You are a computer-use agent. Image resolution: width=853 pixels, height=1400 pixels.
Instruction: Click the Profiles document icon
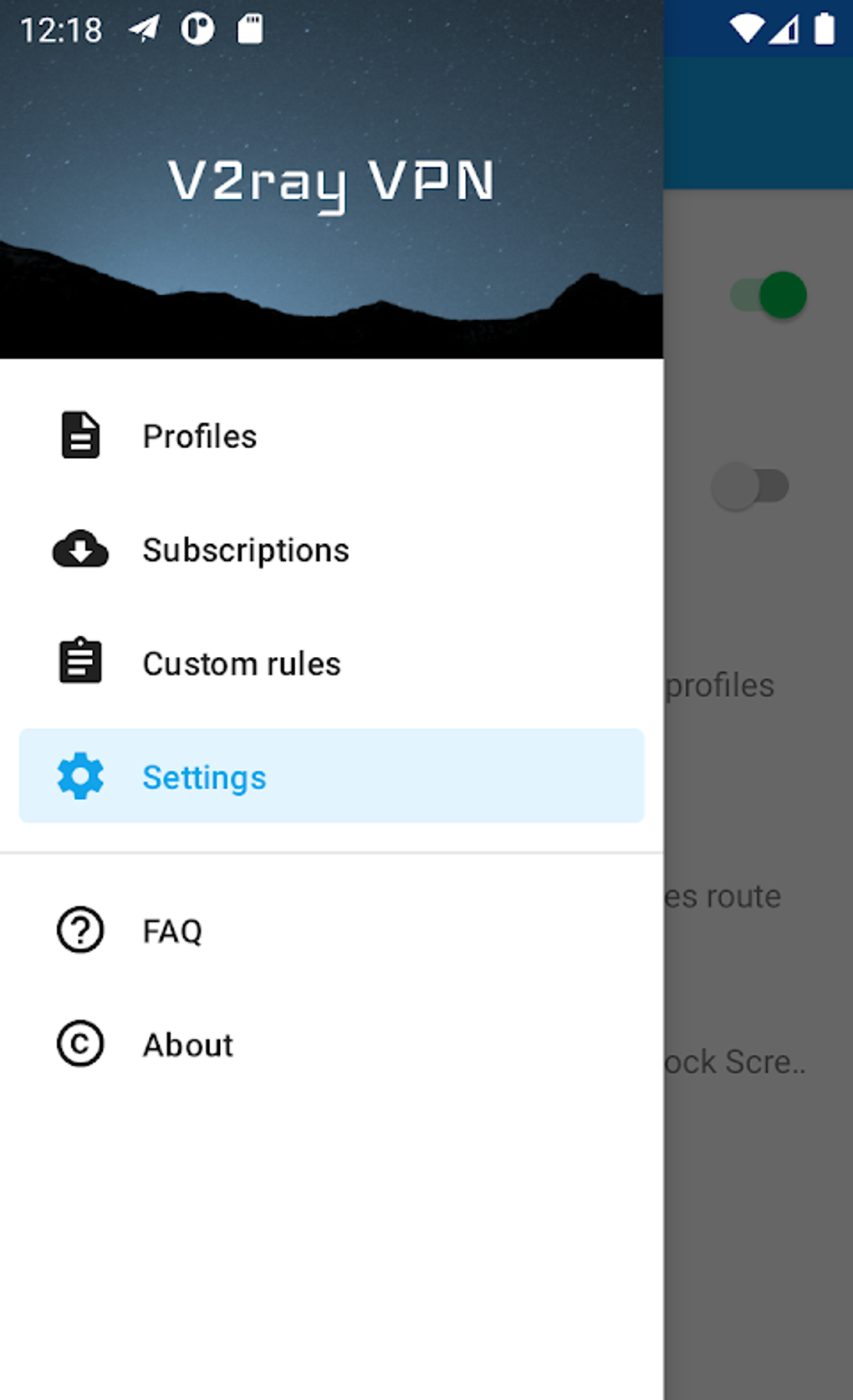click(79, 435)
